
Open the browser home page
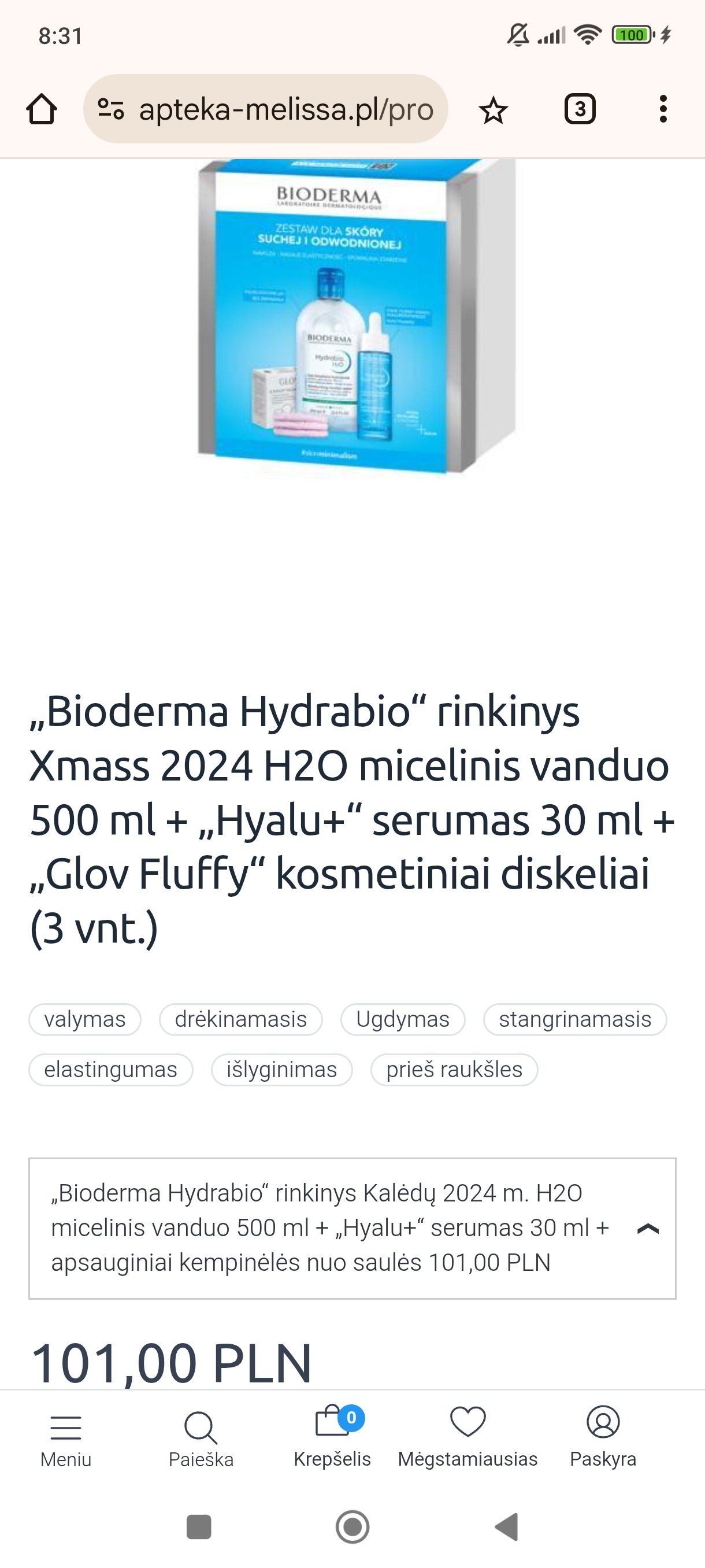42,110
